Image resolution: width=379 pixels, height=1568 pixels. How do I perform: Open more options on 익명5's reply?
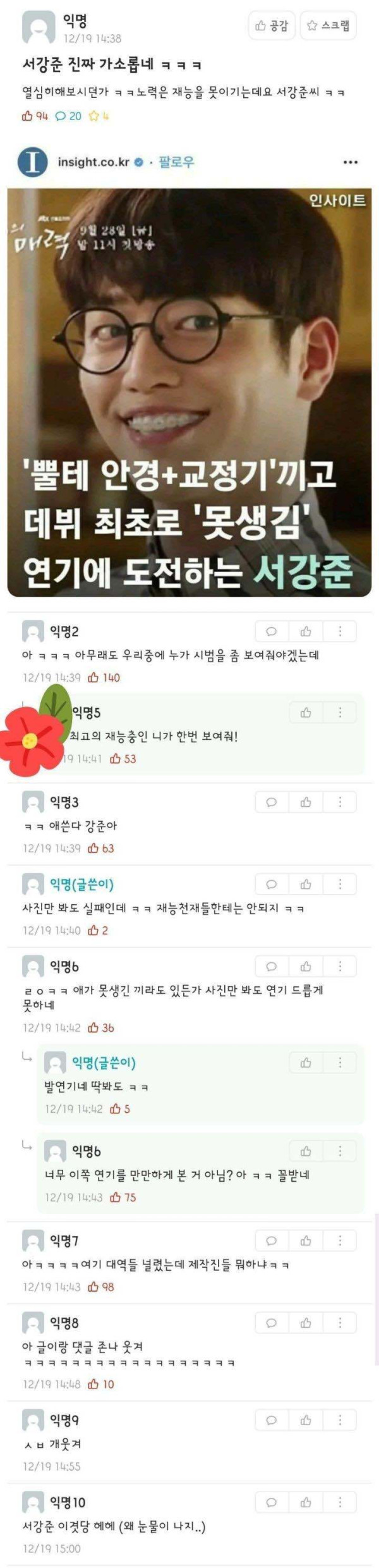click(x=340, y=713)
